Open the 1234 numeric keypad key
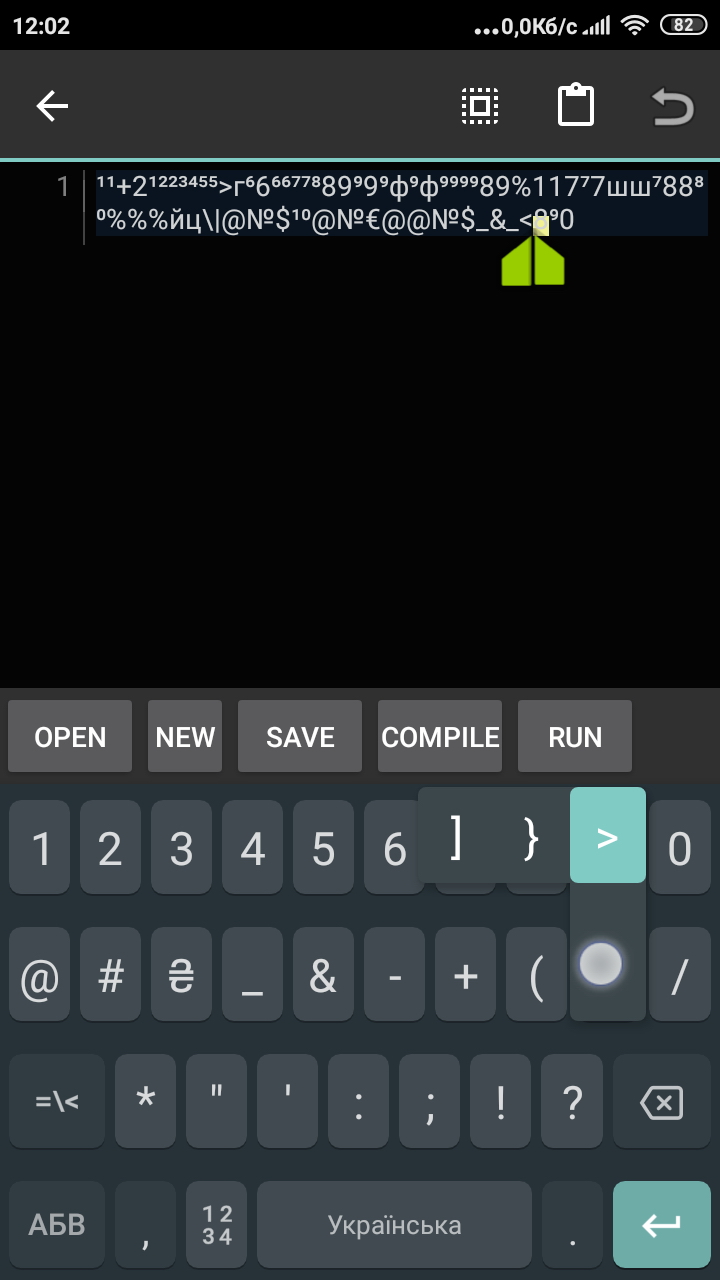Screen dimensions: 720x1280 [217, 1225]
